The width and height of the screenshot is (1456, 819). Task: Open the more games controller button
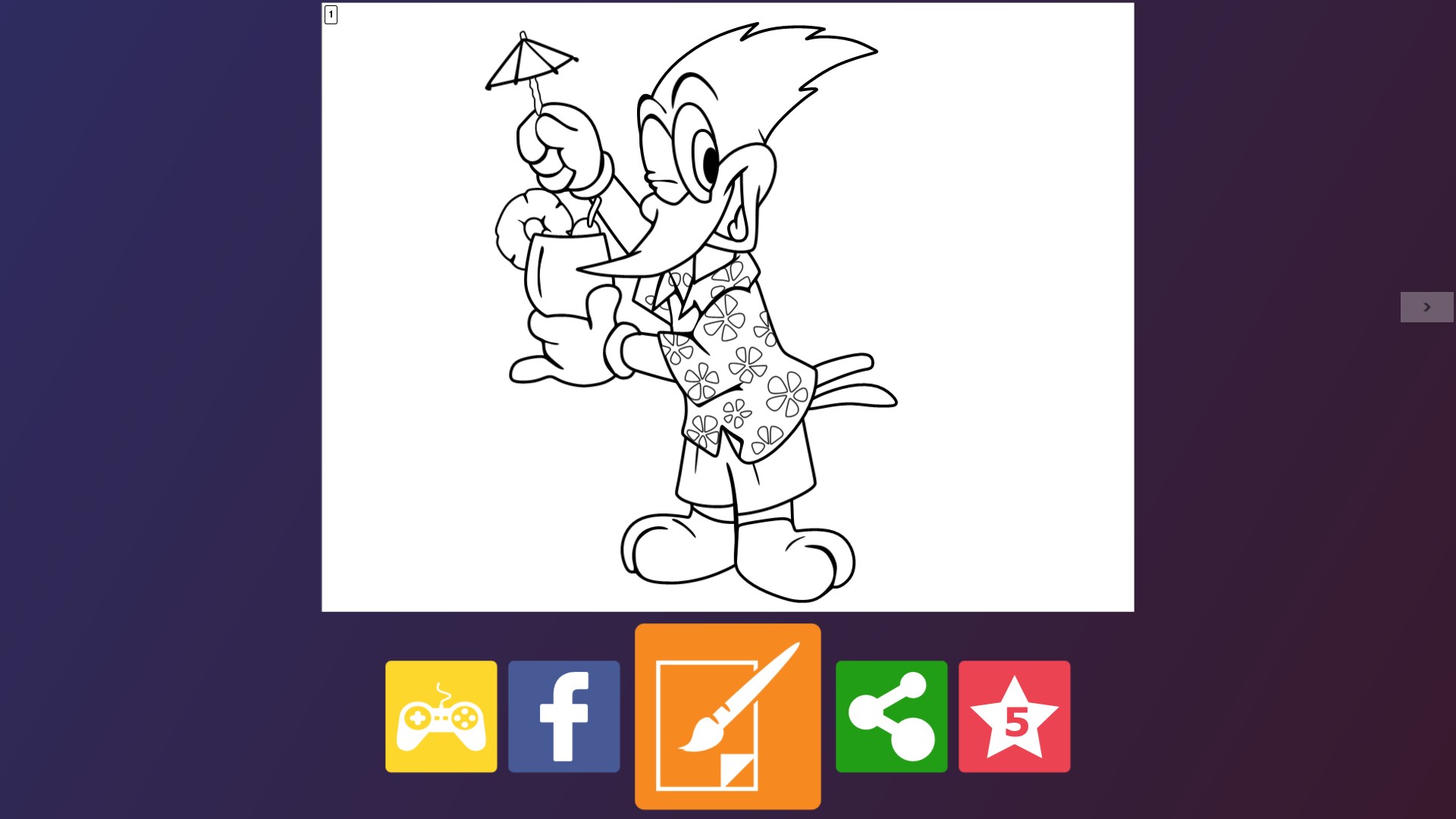pos(441,716)
